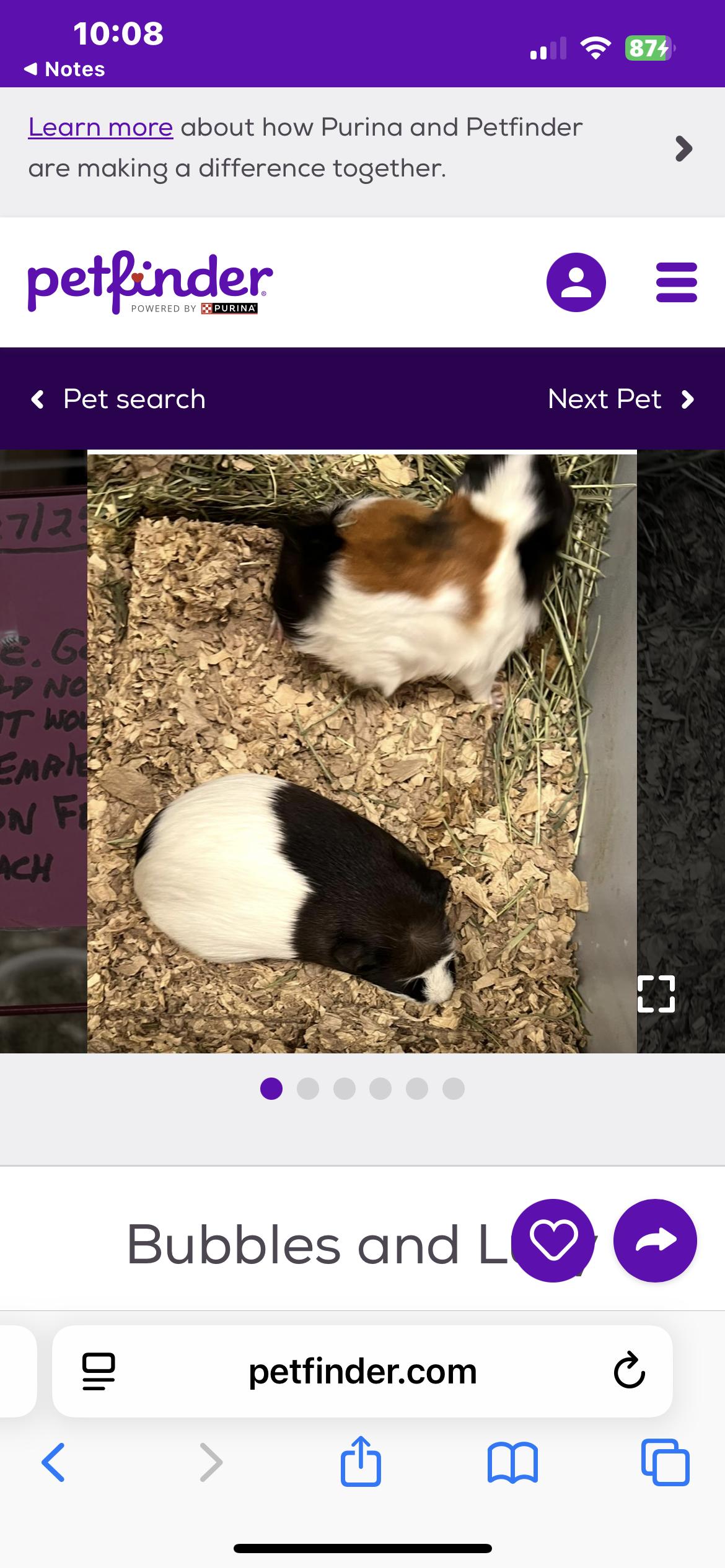View the pet photo in fullscreen
The height and width of the screenshot is (1568, 725).
656,994
